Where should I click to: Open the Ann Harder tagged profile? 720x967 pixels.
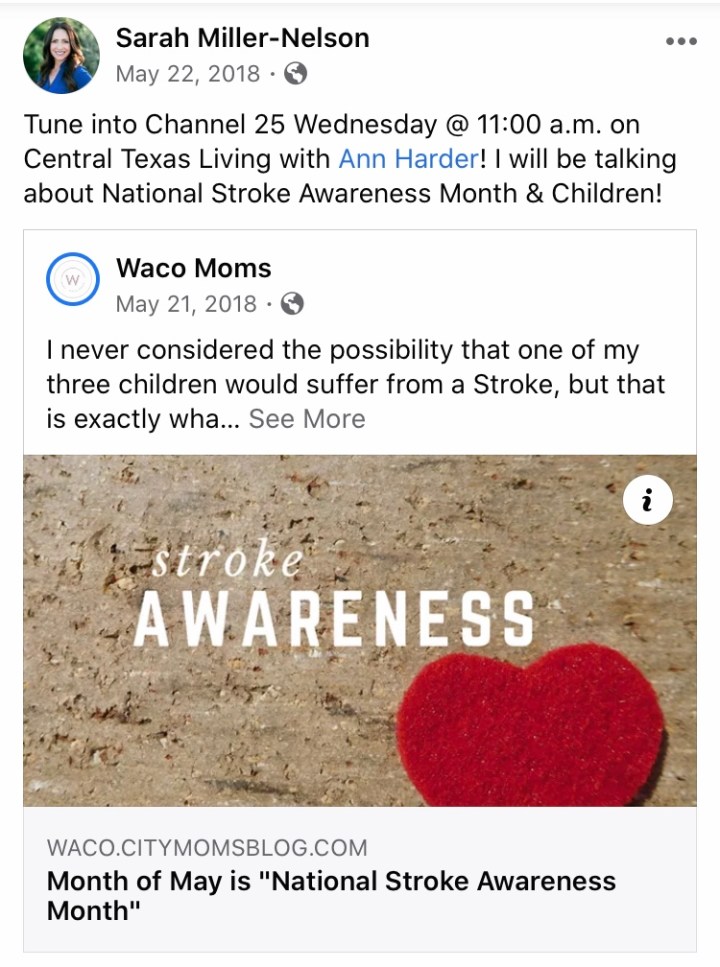tap(407, 158)
